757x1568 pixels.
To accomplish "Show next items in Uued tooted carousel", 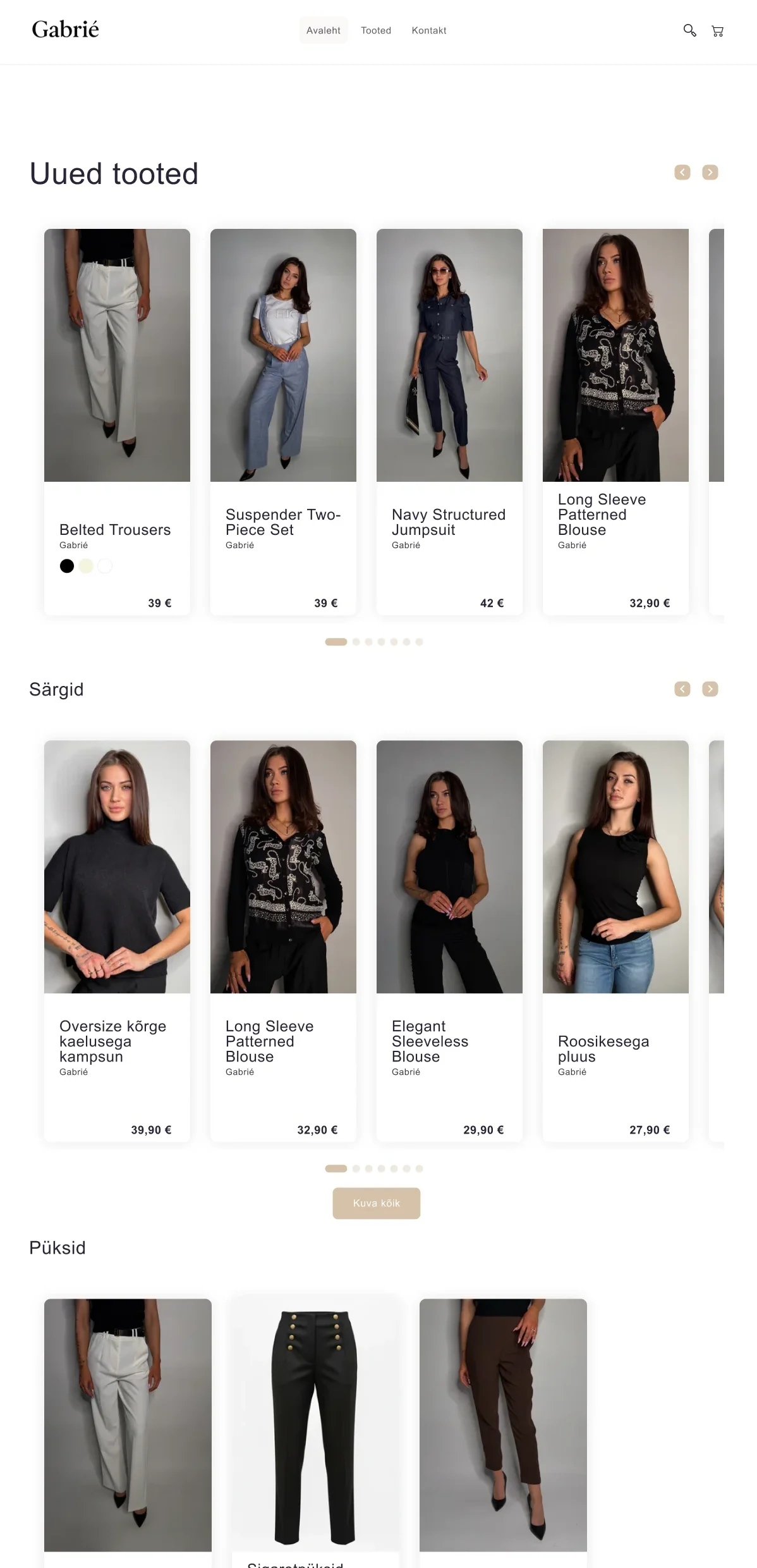I will point(710,172).
